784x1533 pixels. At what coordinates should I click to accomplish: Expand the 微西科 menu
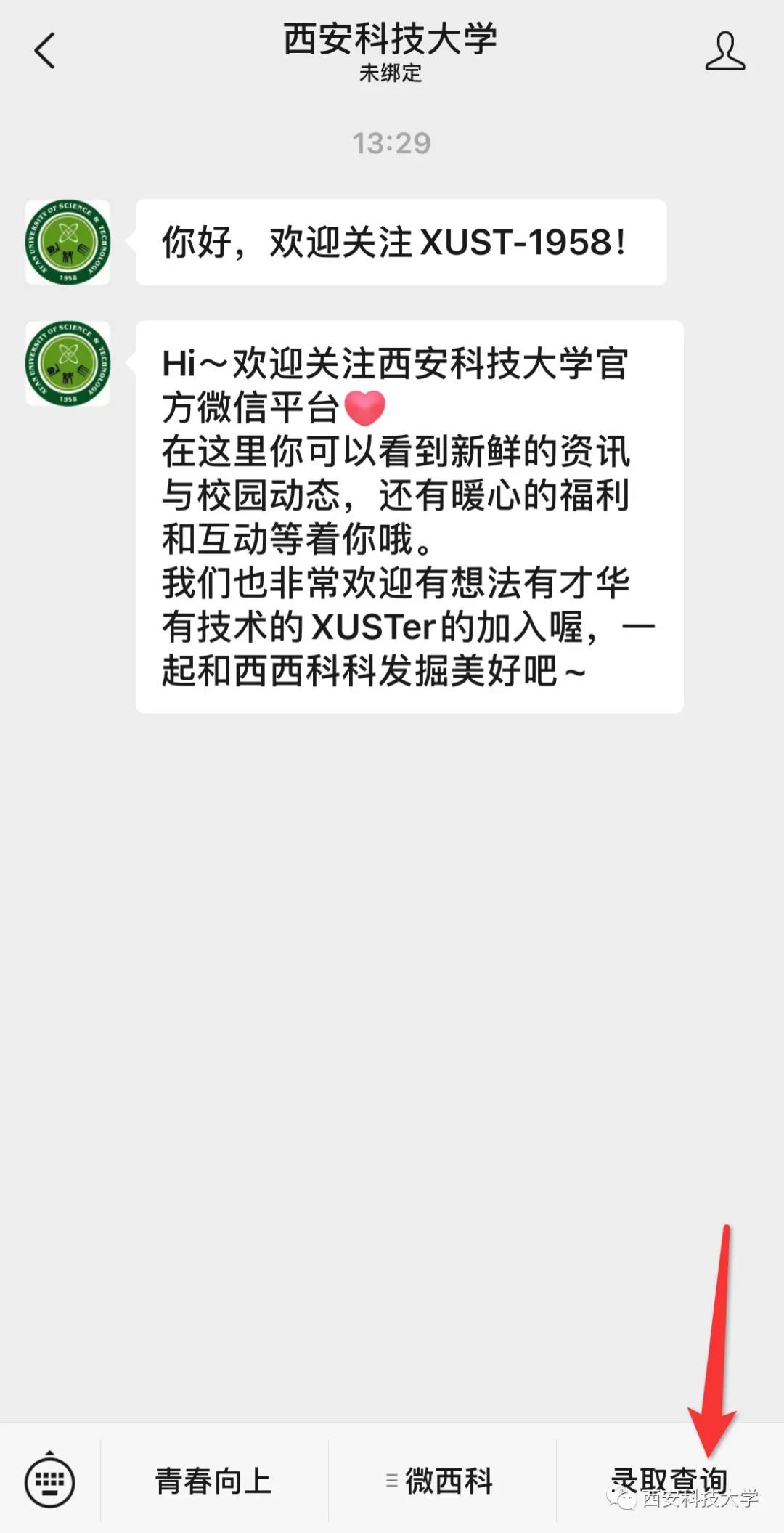coord(441,1481)
